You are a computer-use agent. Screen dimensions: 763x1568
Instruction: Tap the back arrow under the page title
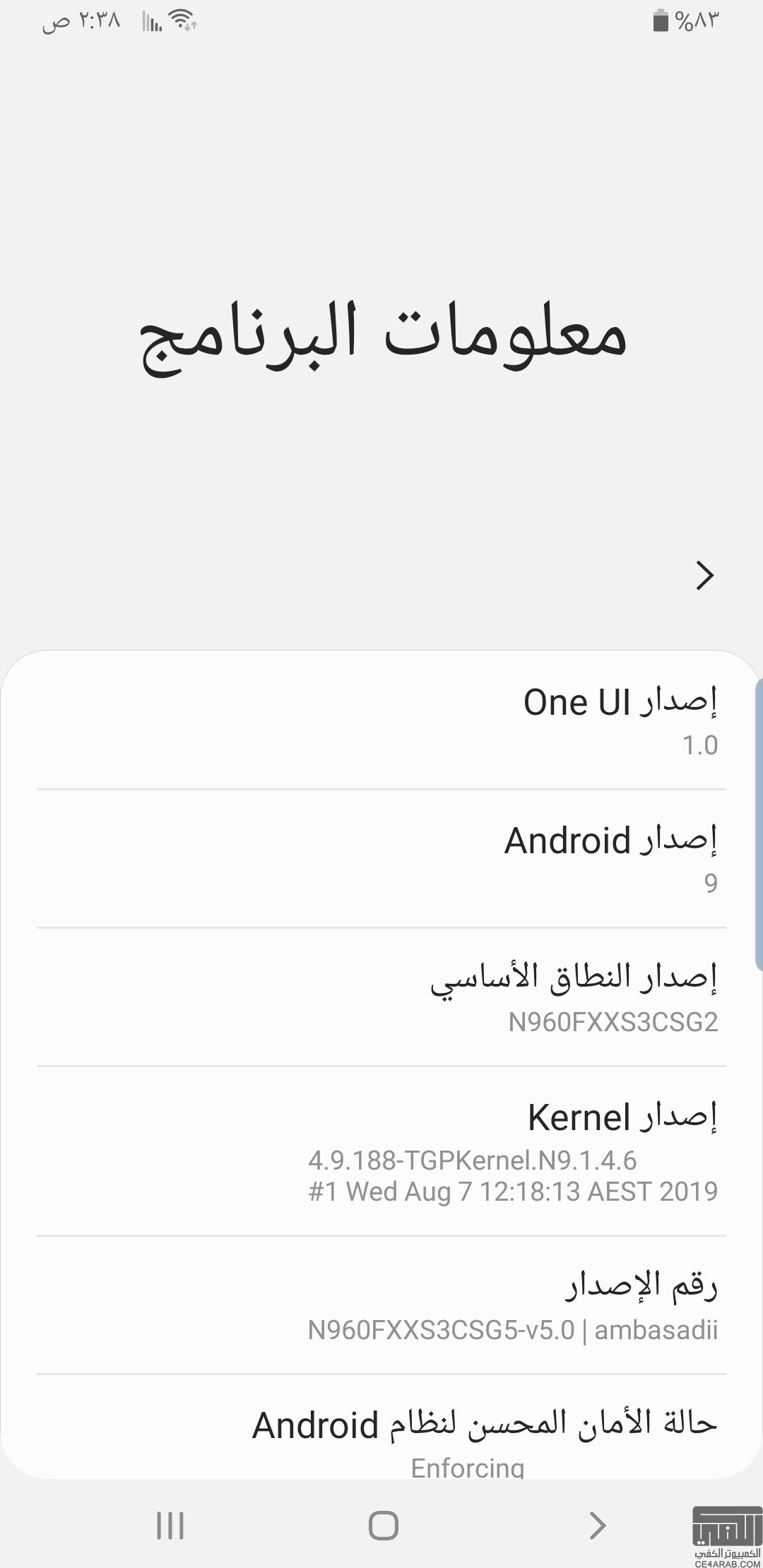tap(704, 576)
